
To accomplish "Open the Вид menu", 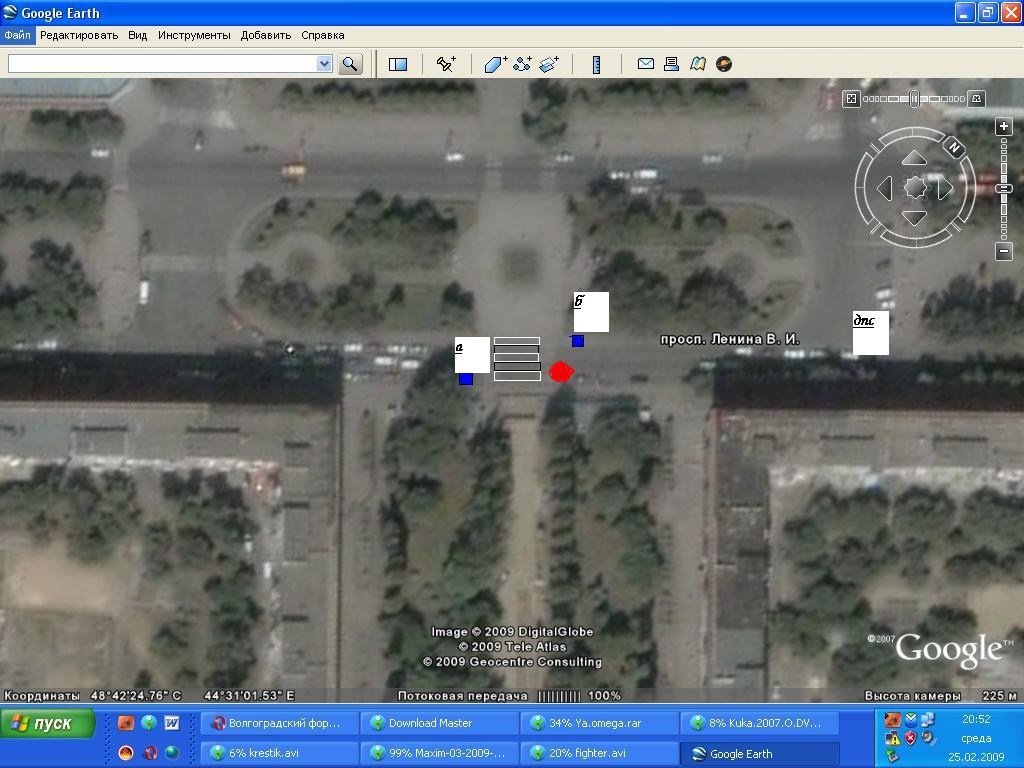I will [x=137, y=35].
